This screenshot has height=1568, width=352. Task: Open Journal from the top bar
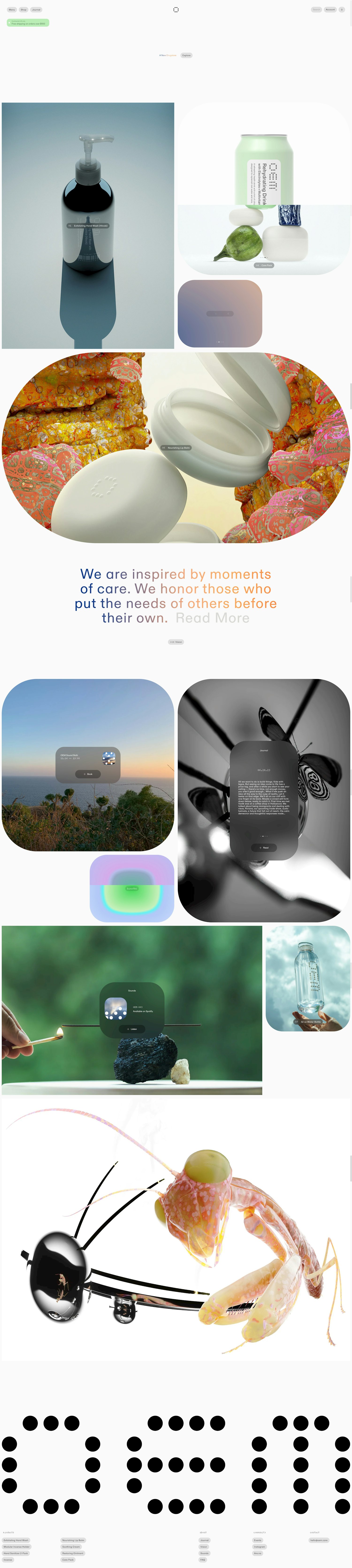[36, 10]
